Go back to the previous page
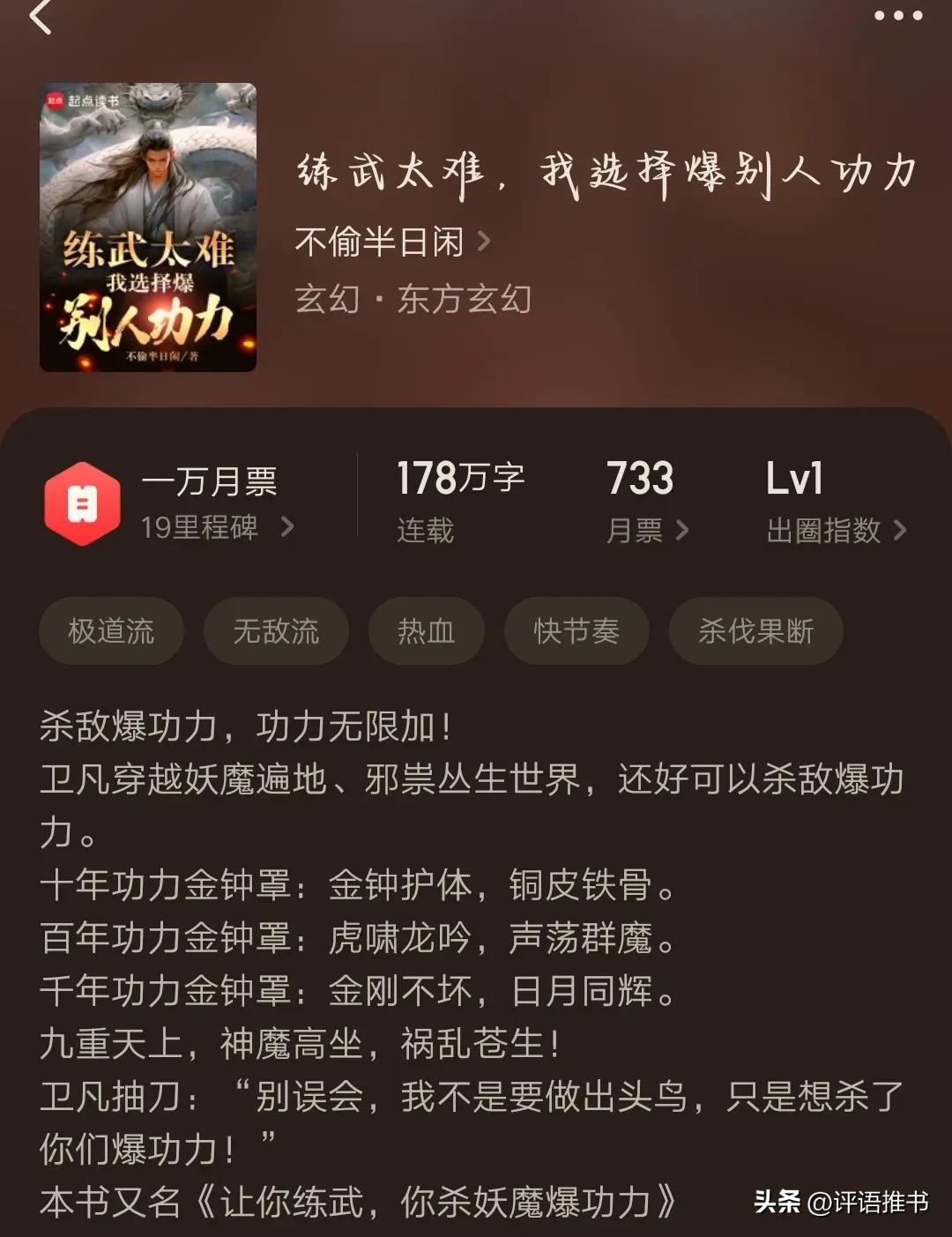Image resolution: width=952 pixels, height=1237 pixels. [x=41, y=17]
